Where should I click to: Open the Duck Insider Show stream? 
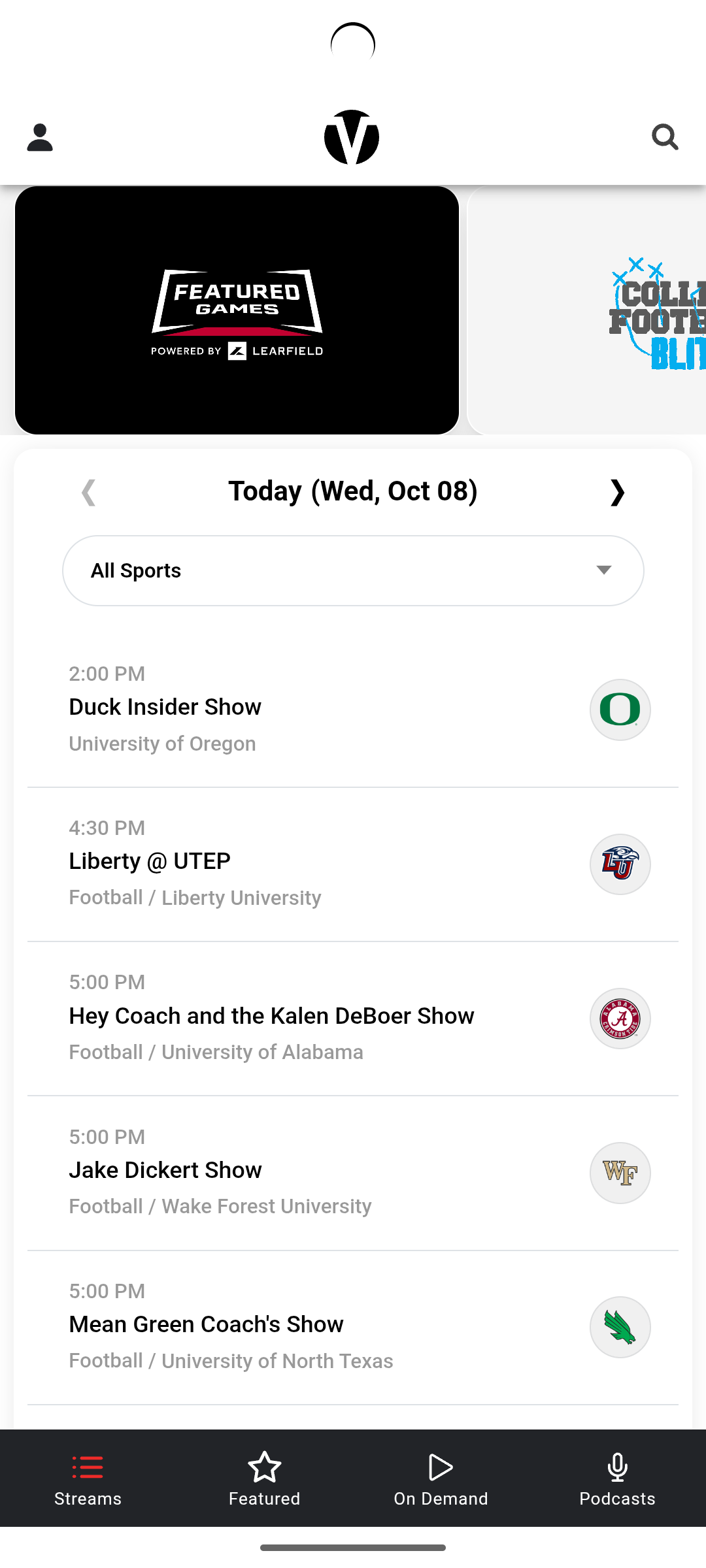353,709
